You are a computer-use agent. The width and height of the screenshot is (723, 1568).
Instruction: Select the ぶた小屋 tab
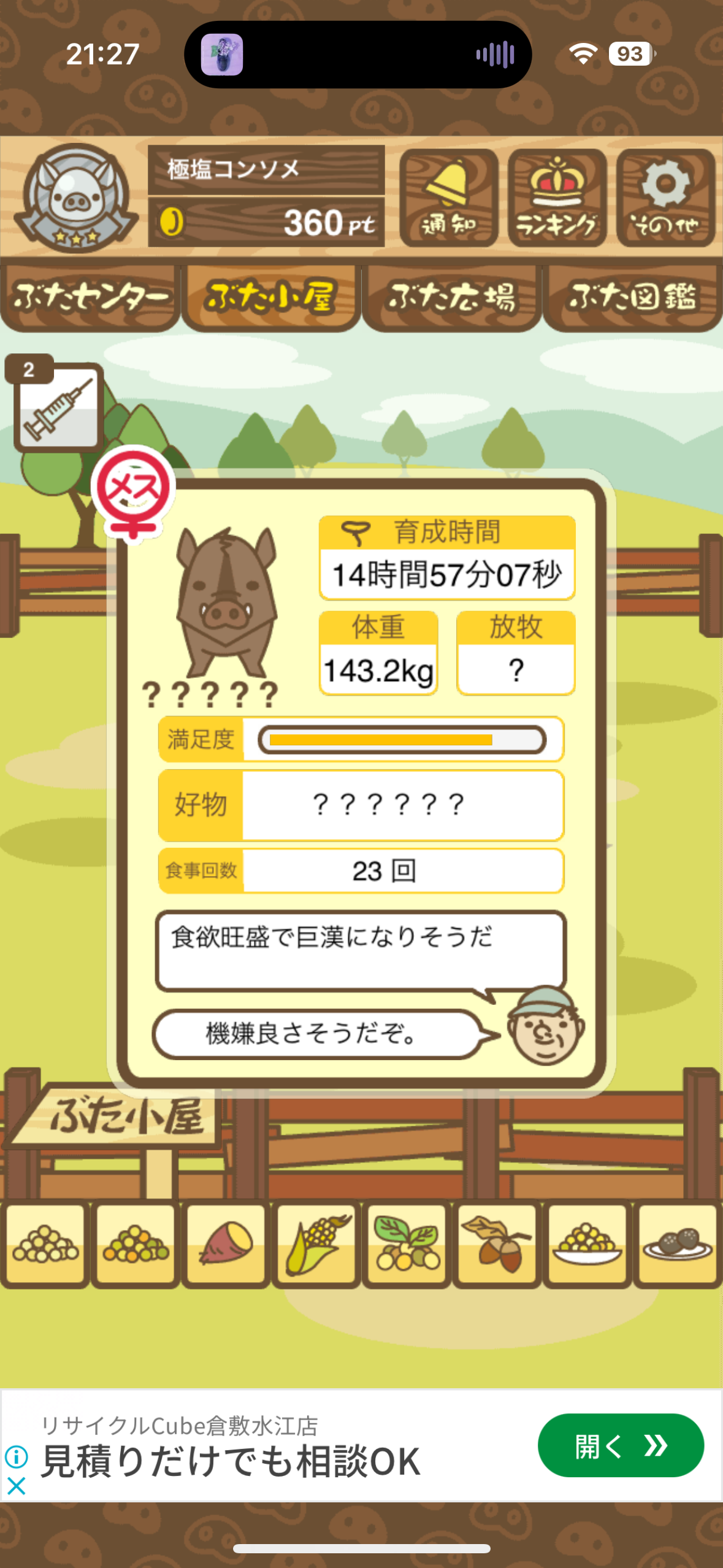pyautogui.click(x=271, y=298)
